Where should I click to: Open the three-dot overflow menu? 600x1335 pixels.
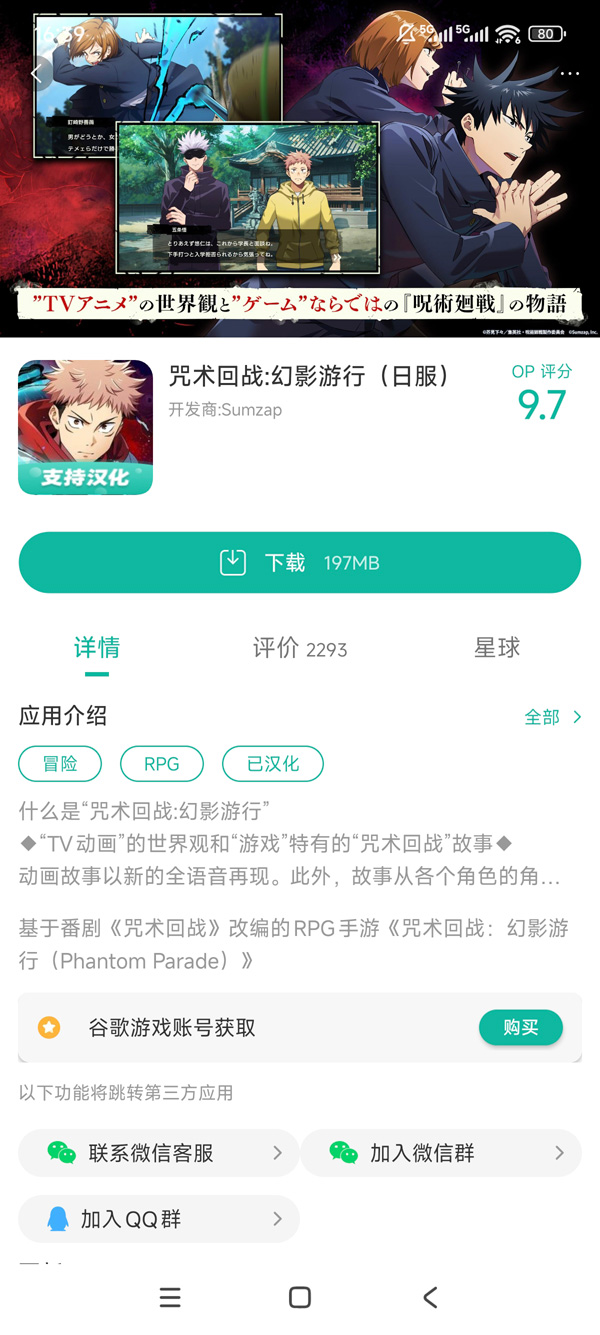(x=570, y=74)
